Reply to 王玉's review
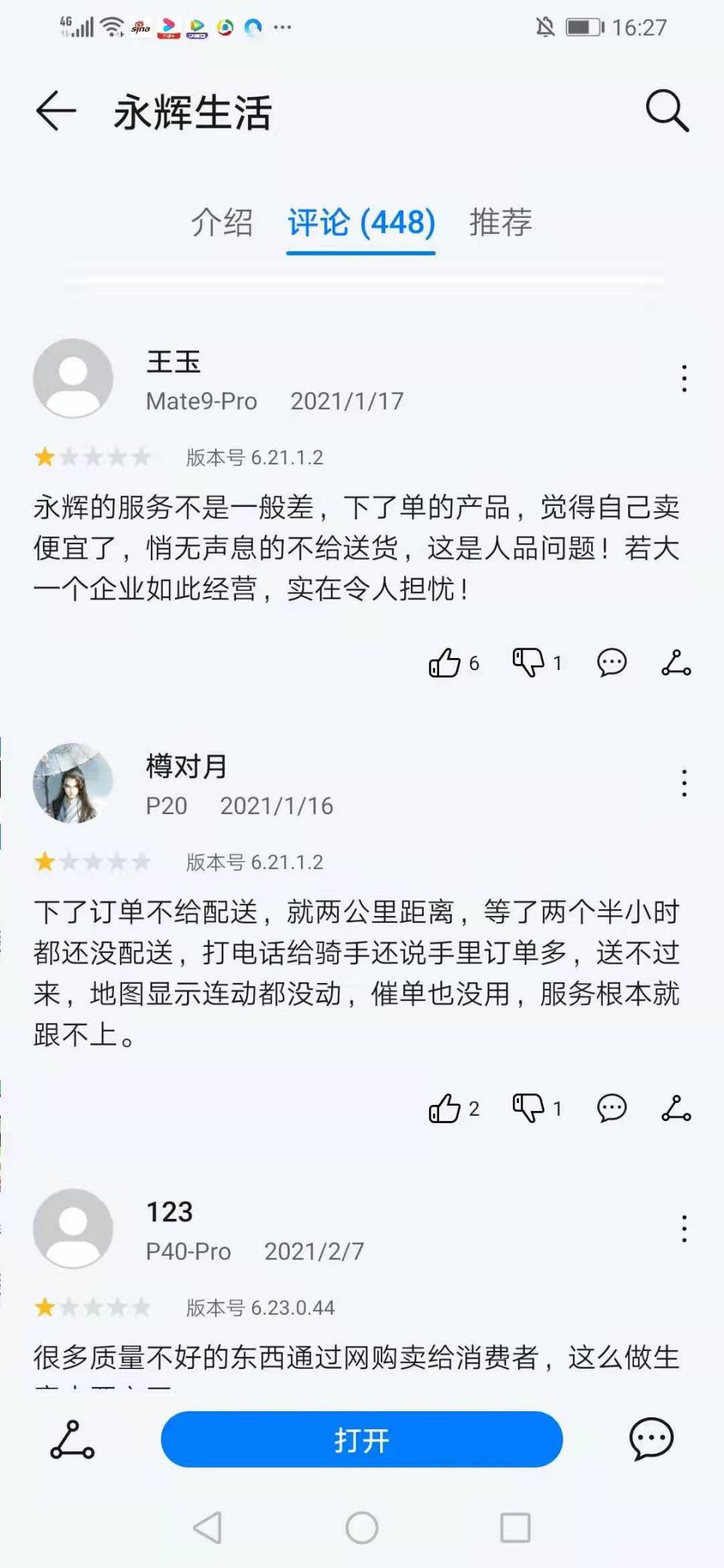The height and width of the screenshot is (1568, 724). click(612, 663)
